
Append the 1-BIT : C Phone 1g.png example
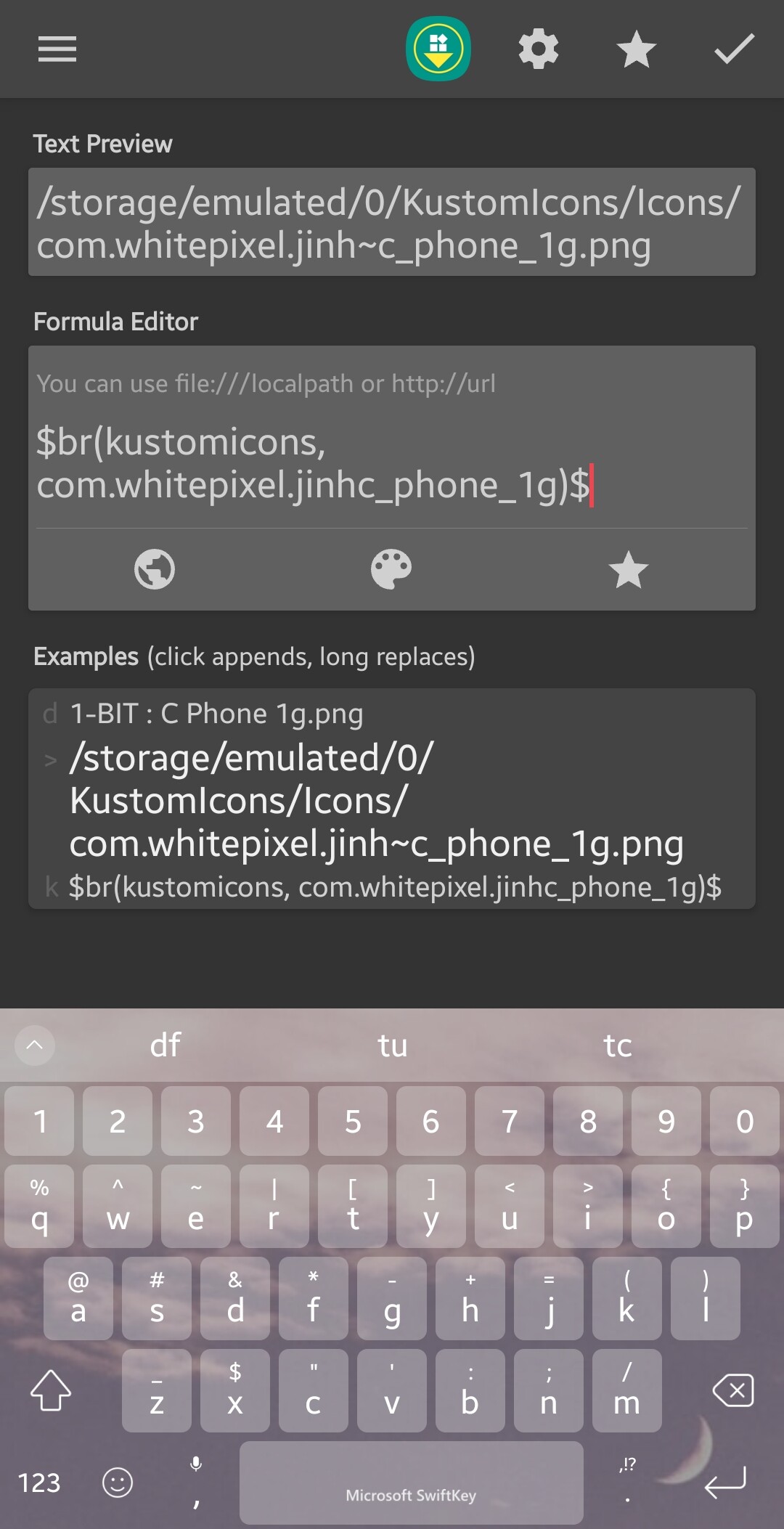(216, 714)
